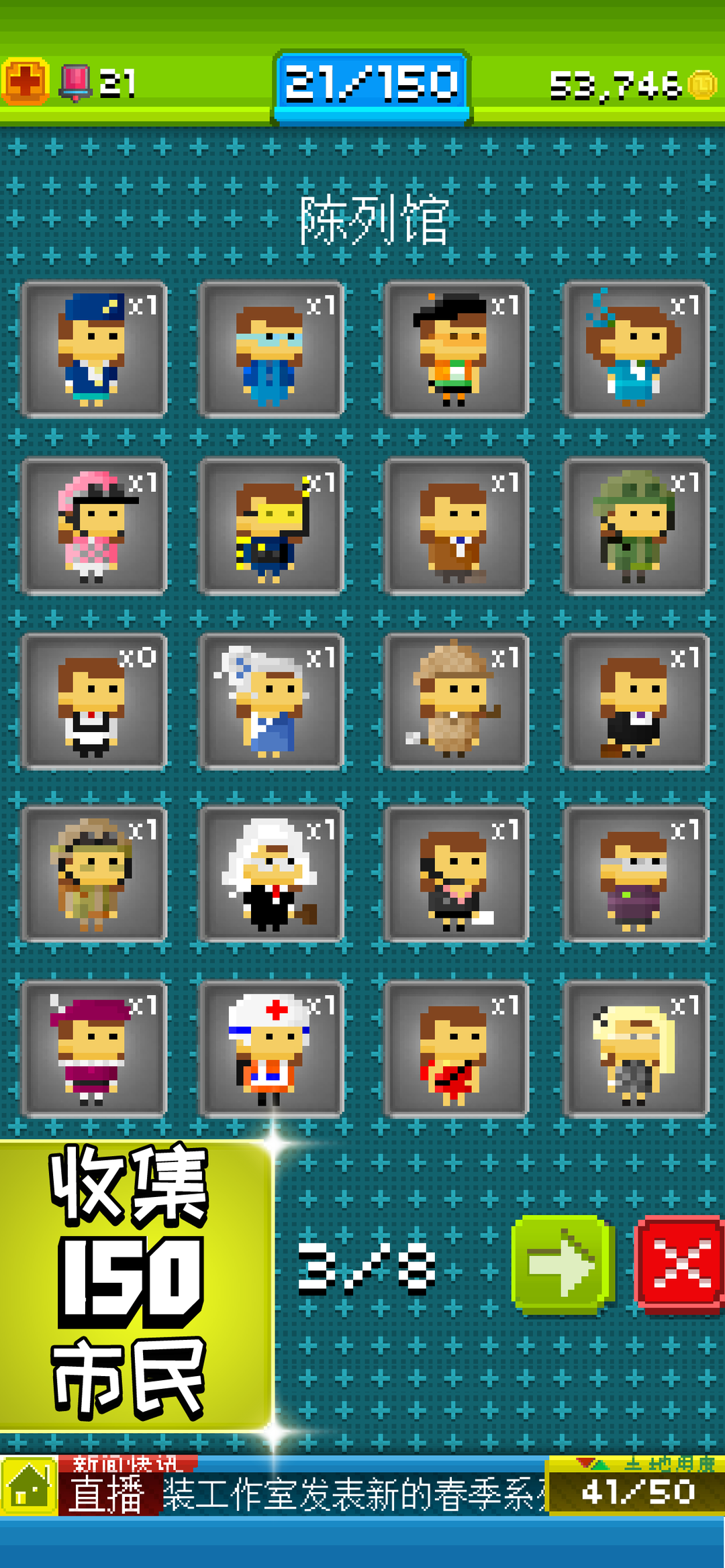Select the explorer wearing aviator goggles
The height and width of the screenshot is (1568, 725).
[x=94, y=874]
